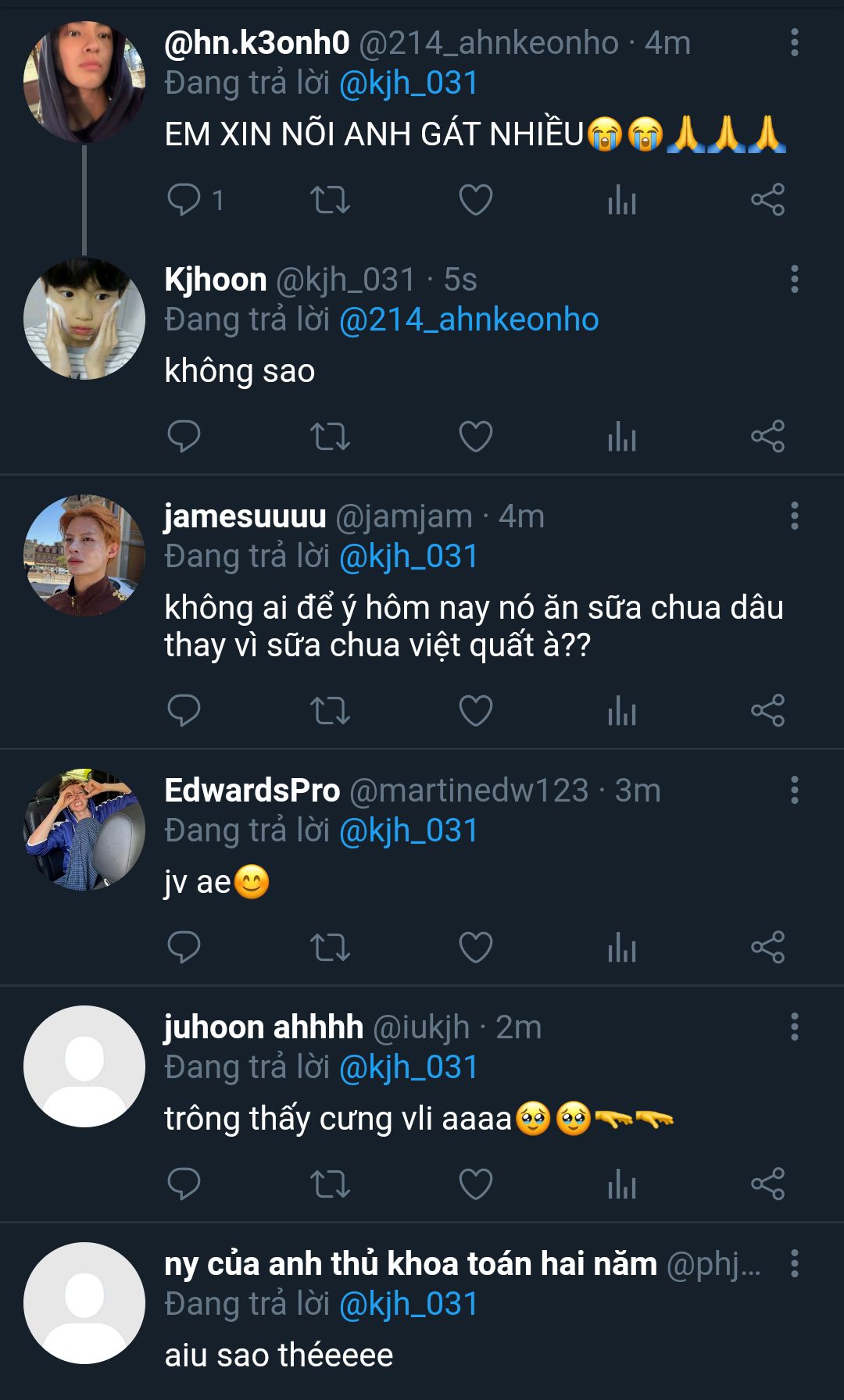Like @hn.k3onh0's reply
This screenshot has height=1400, width=844.
coord(475,200)
